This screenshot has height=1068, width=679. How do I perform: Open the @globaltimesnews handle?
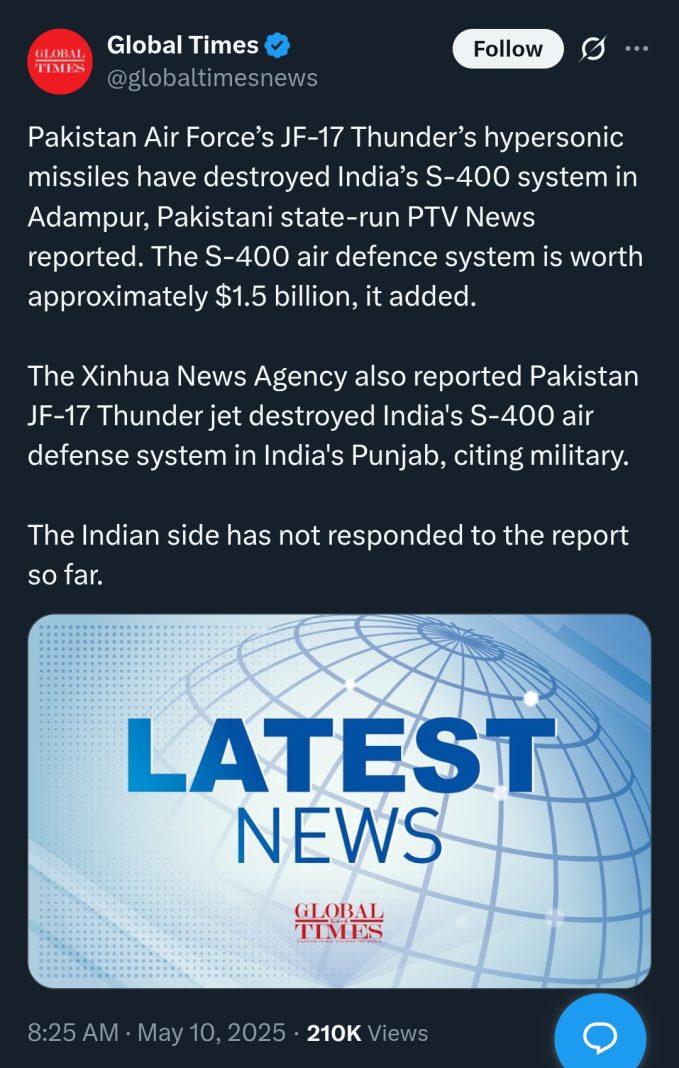(212, 78)
